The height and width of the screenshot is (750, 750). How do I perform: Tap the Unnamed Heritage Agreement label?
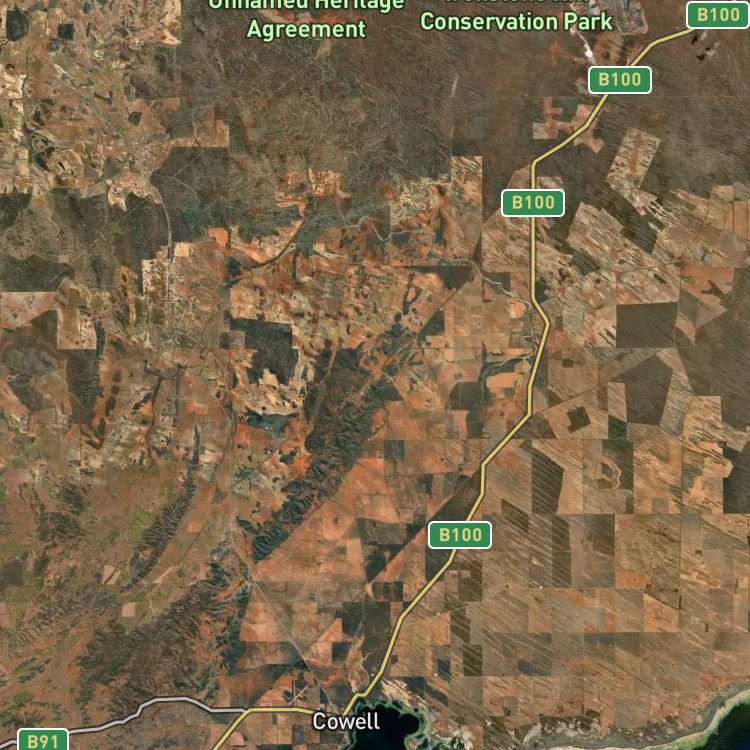[x=307, y=19]
